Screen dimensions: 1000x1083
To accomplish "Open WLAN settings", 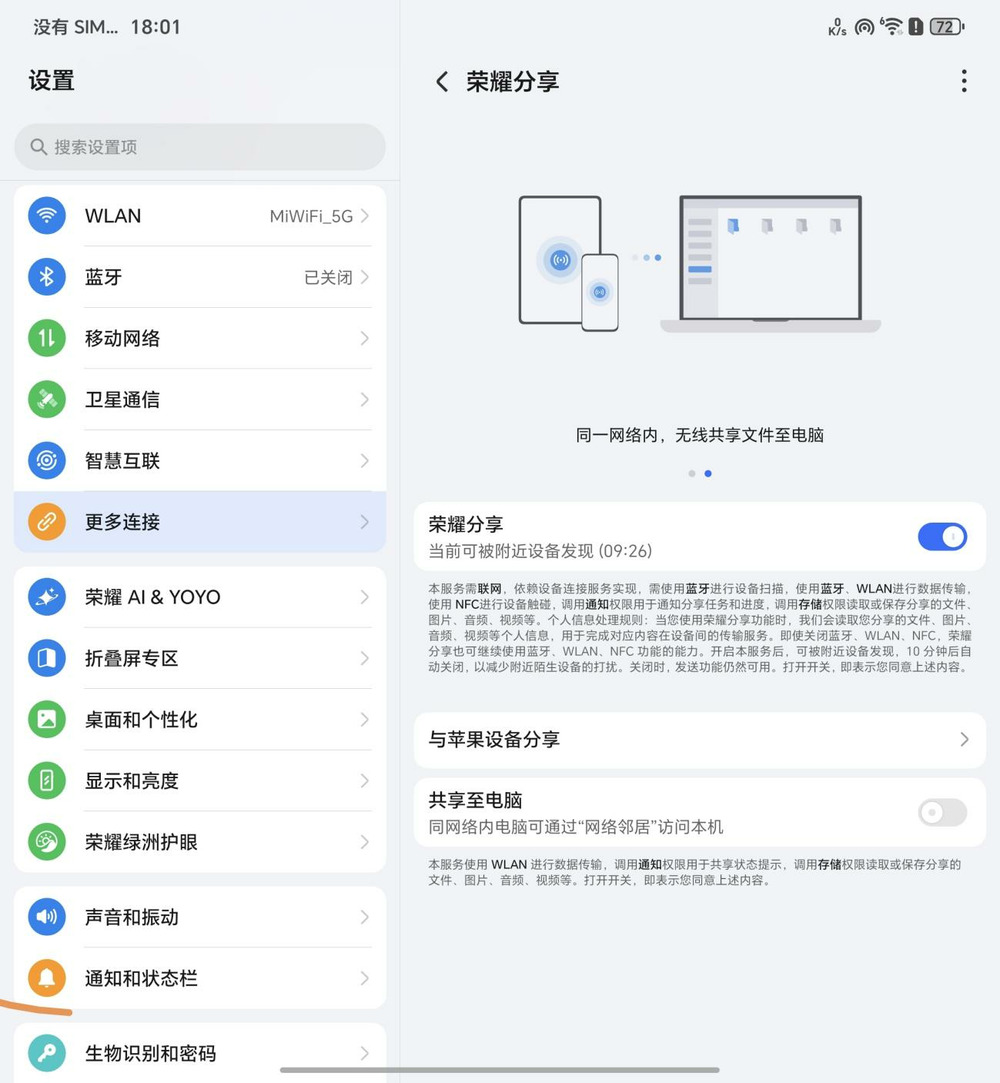I will tap(200, 216).
